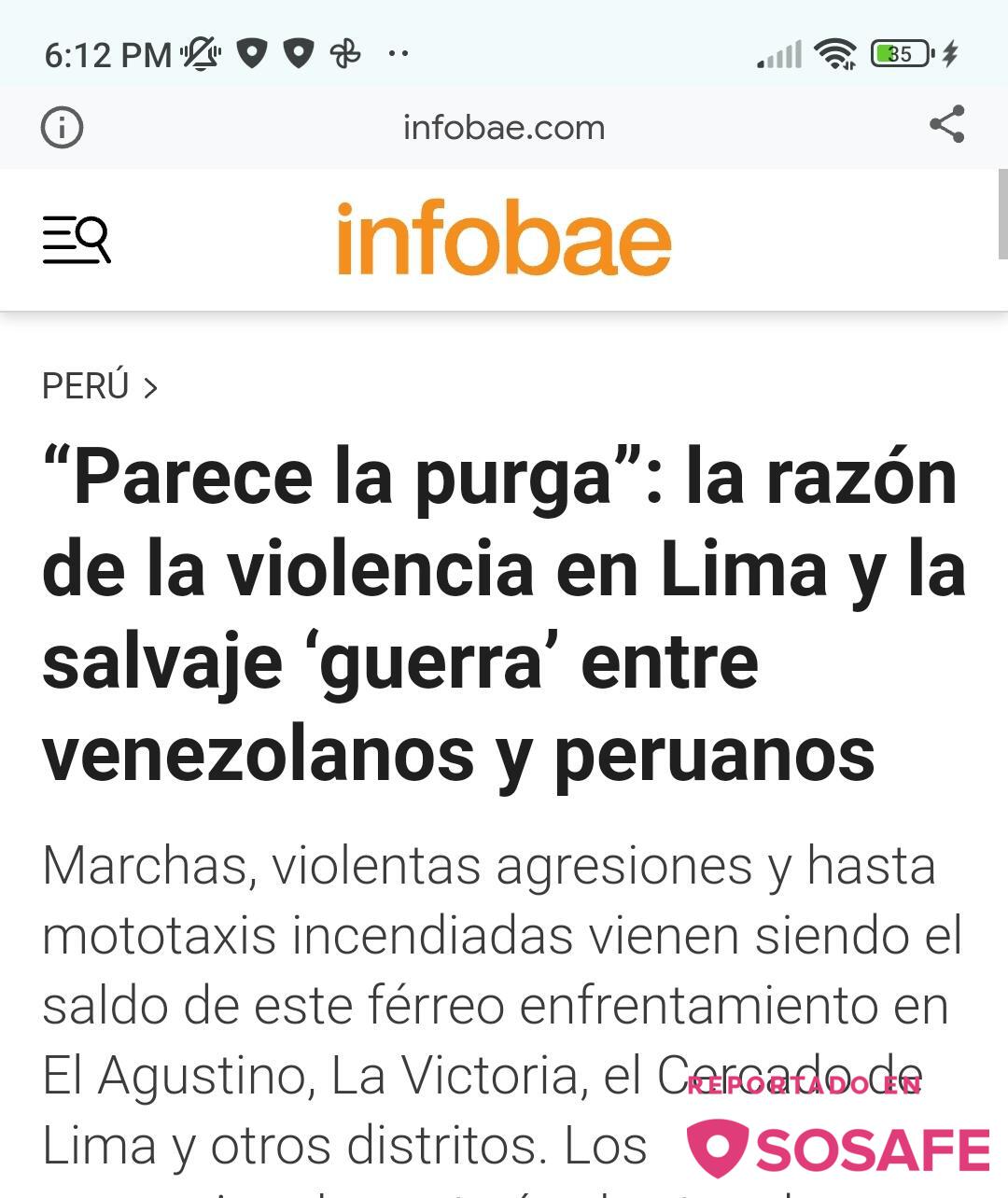
Task: Tap the infobae.com address bar
Action: click(x=504, y=127)
